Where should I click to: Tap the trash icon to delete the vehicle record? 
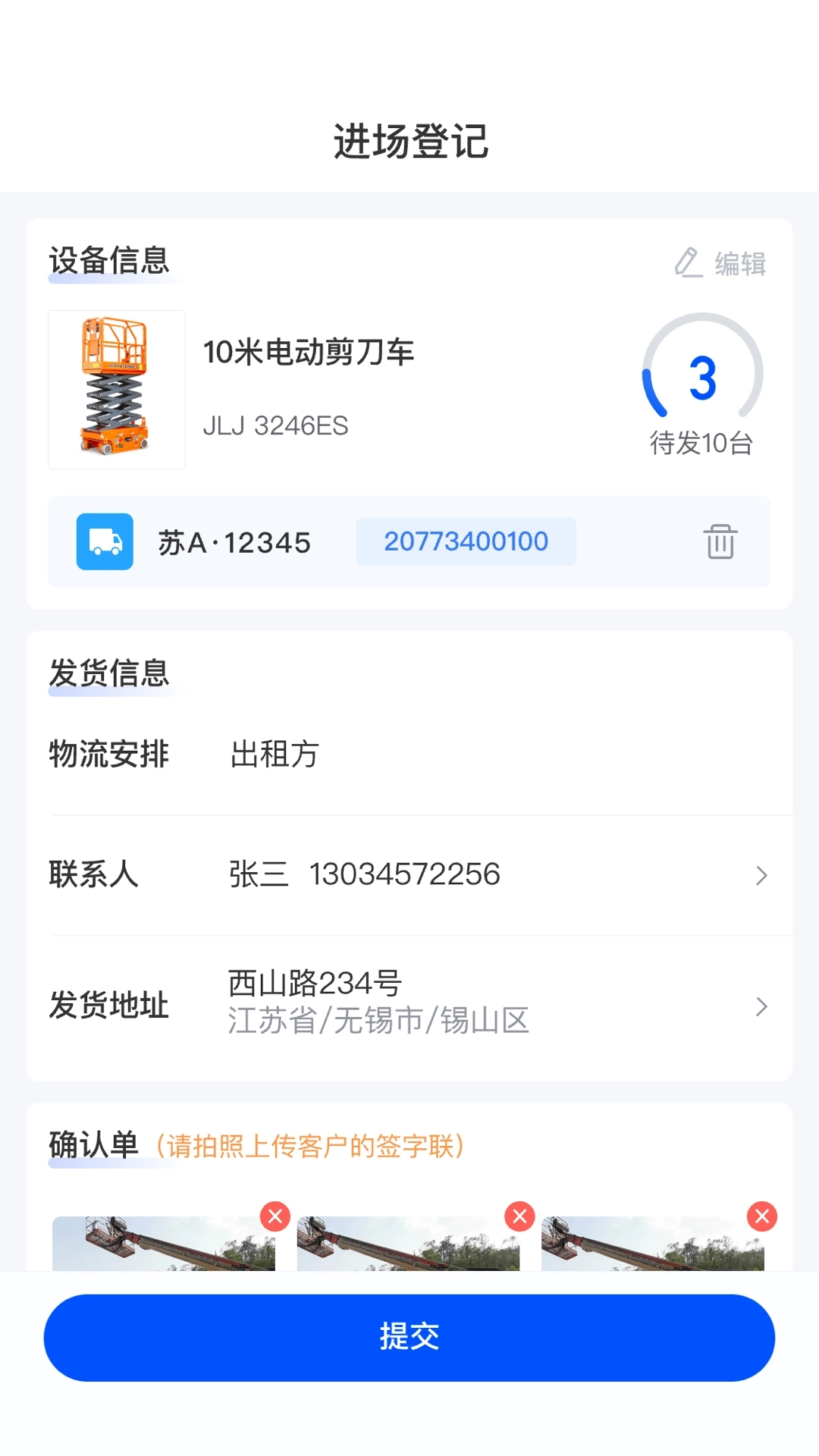719,541
